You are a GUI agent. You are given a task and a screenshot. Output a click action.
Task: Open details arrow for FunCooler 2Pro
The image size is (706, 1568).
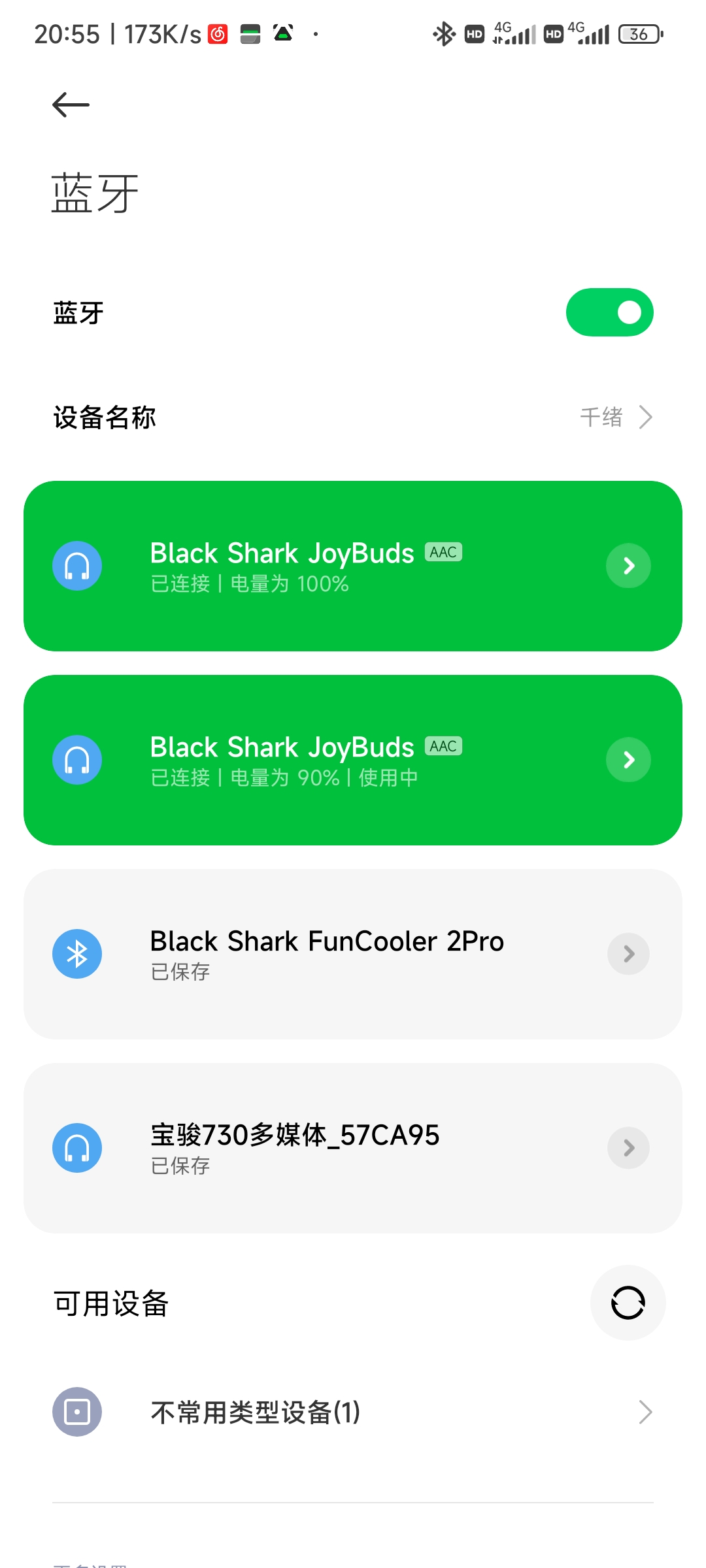628,954
